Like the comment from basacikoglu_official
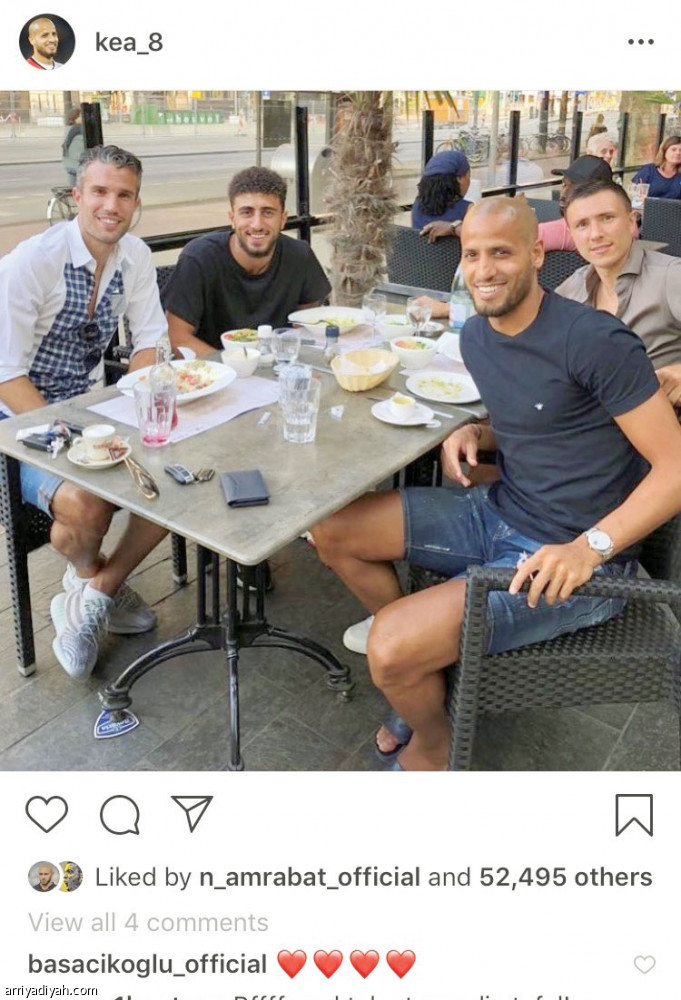681x1000 pixels. click(x=645, y=964)
